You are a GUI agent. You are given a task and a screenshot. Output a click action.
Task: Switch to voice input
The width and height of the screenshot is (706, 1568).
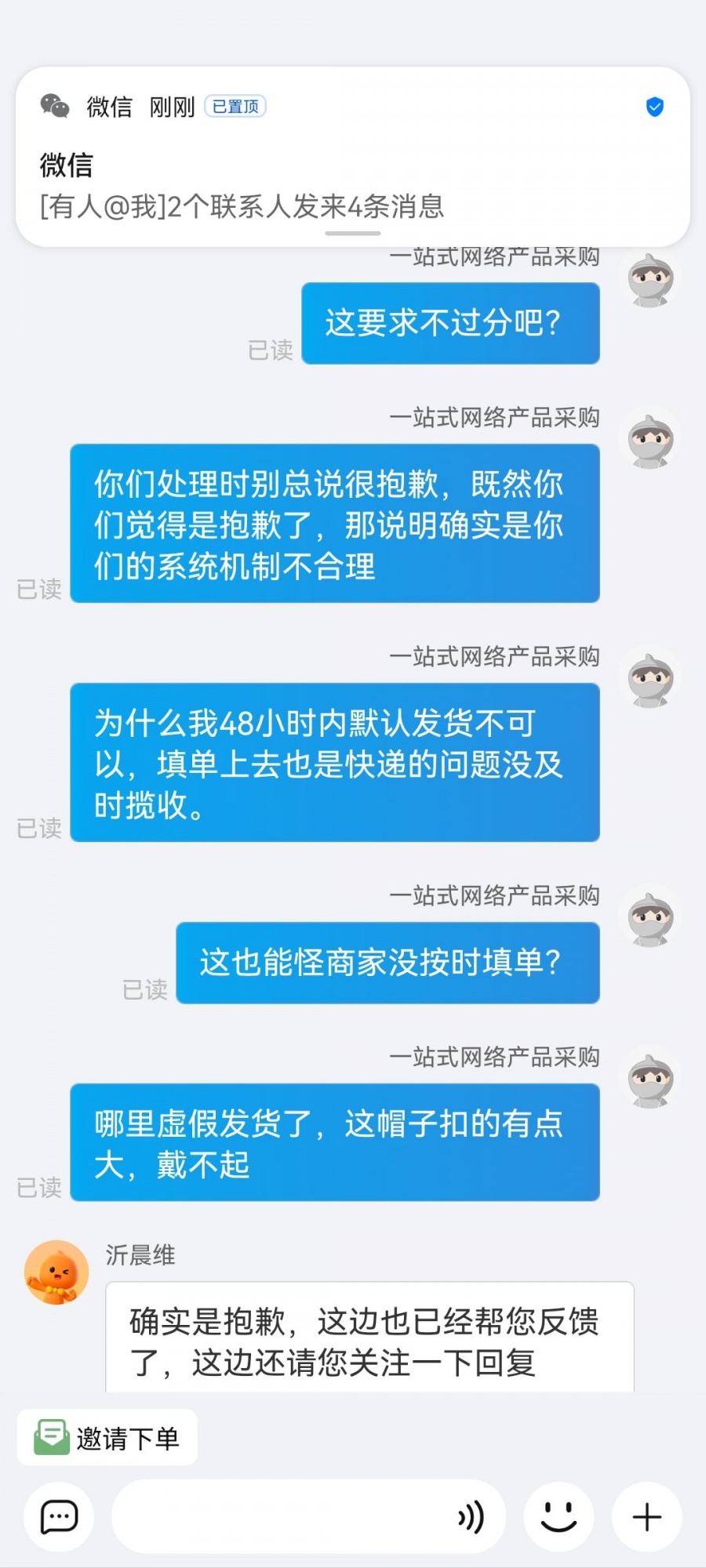(471, 1517)
